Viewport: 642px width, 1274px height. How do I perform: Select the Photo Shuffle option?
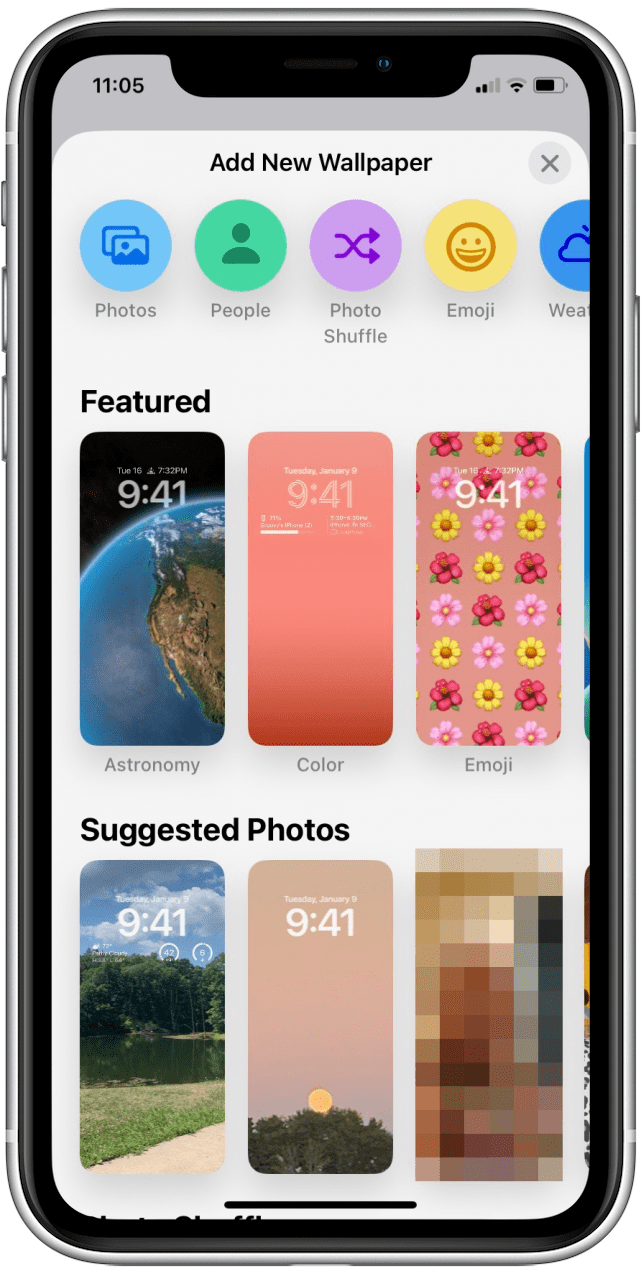coord(355,246)
